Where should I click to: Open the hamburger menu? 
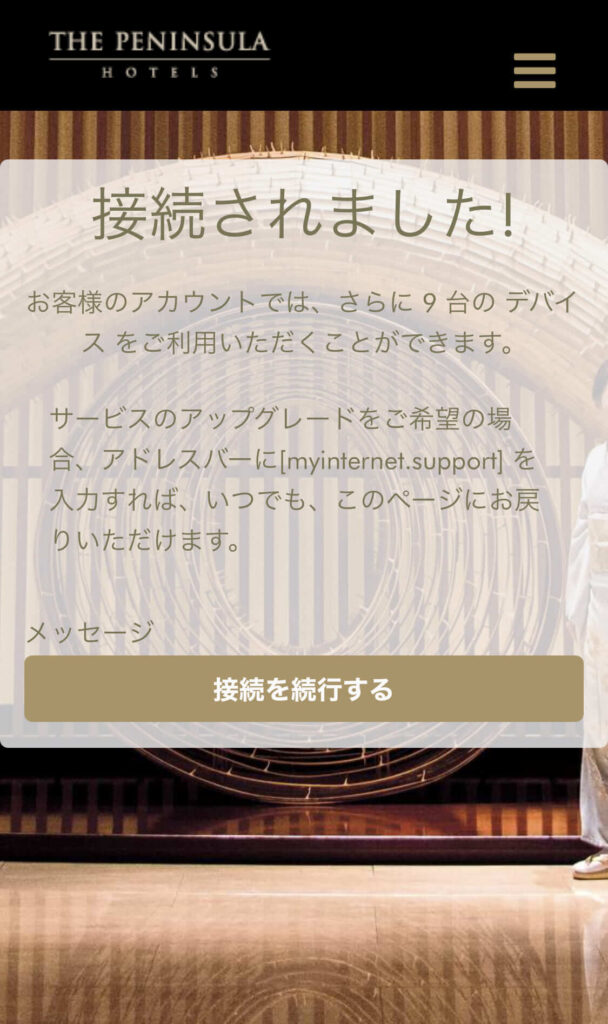pyautogui.click(x=534, y=70)
